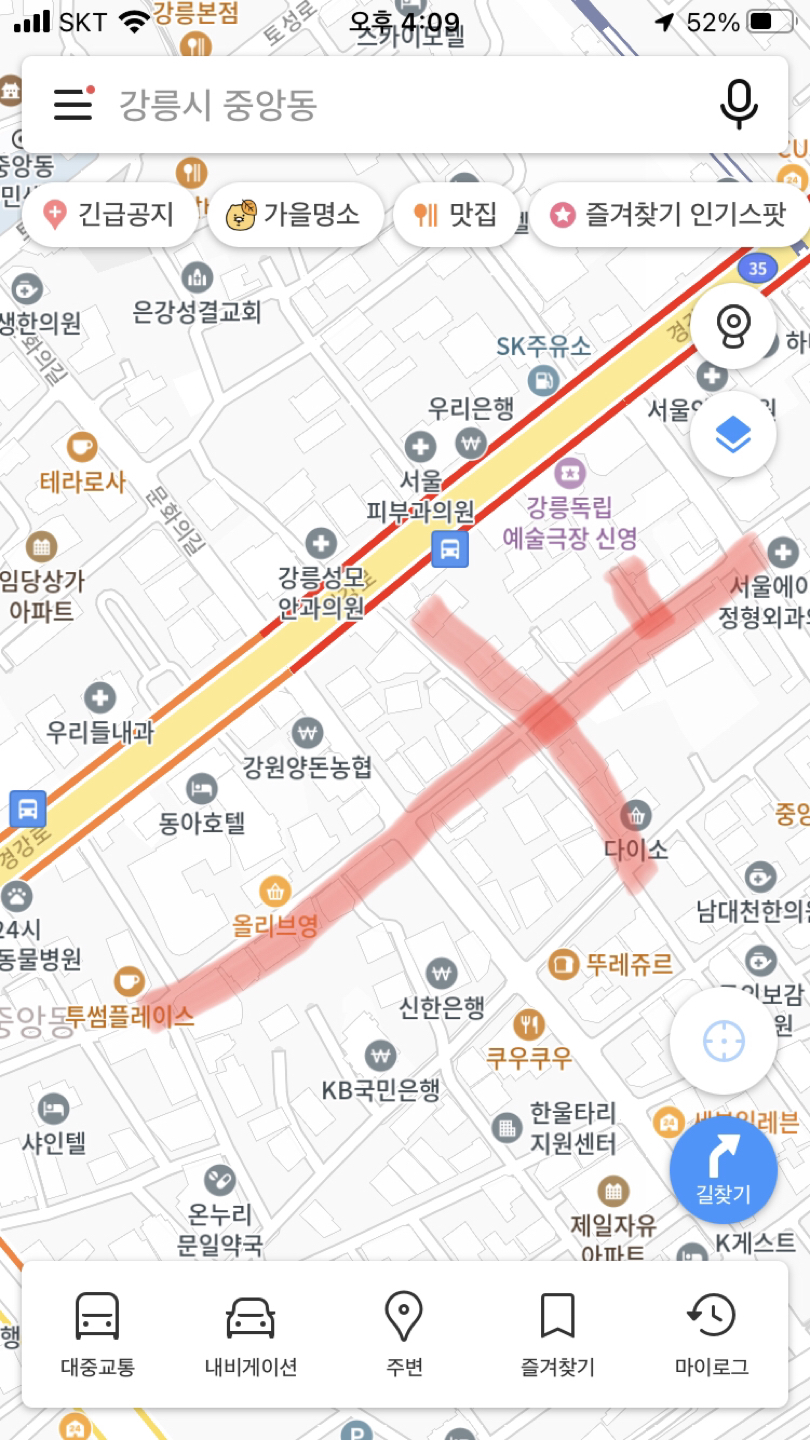Select the 올리브영 place marker
The image size is (810, 1440).
pos(275,891)
